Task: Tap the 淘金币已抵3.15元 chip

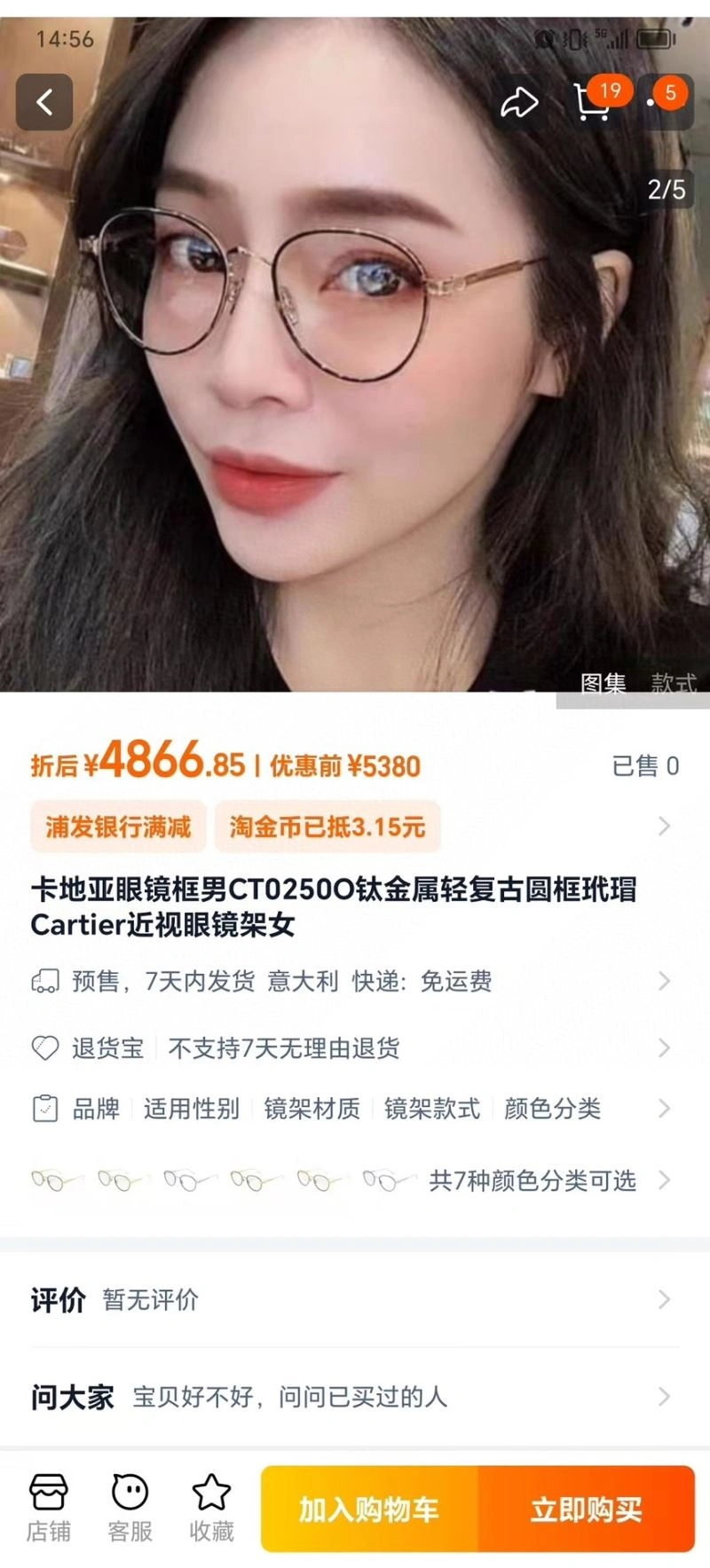Action: 327,827
